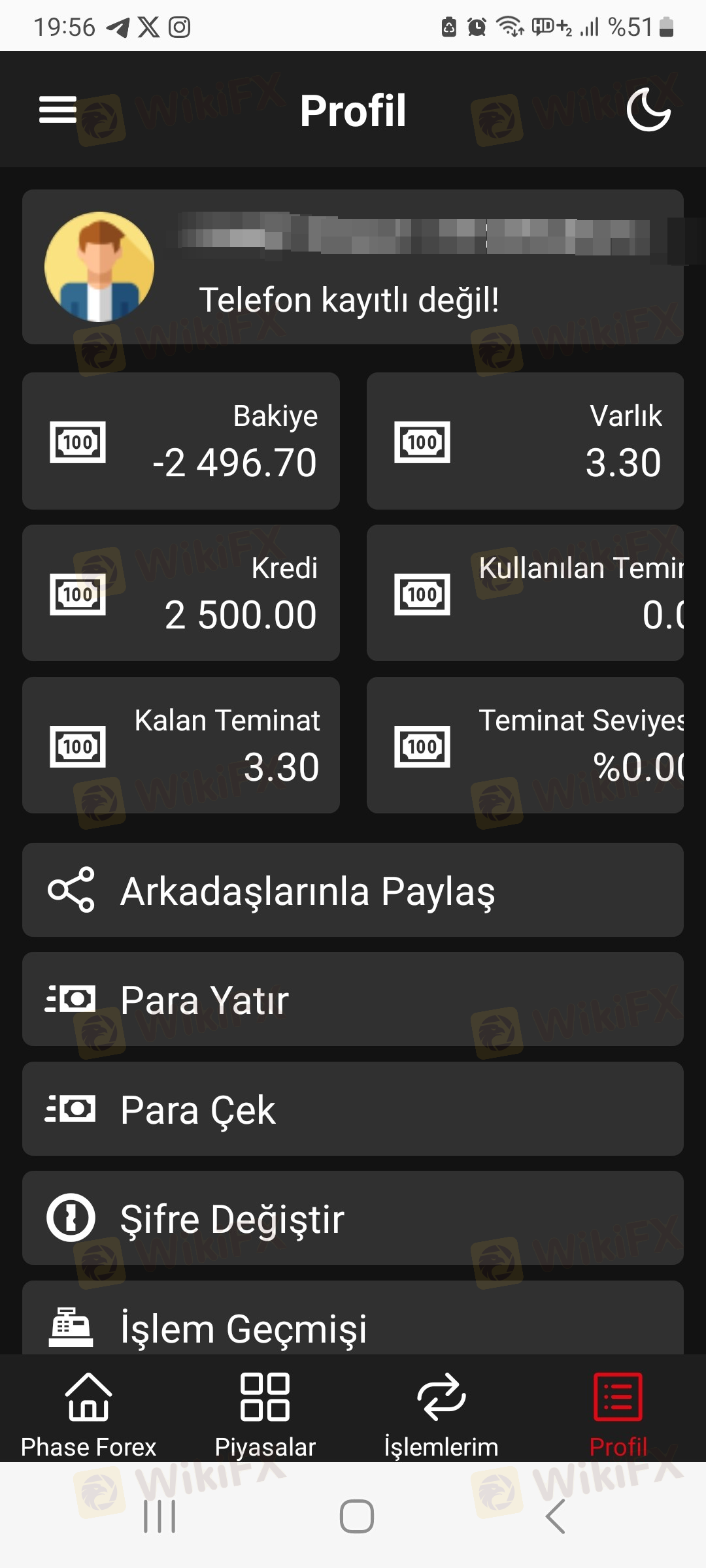Choose Para Çek to withdraw money
Screen dimensions: 706x1568
(x=353, y=1109)
